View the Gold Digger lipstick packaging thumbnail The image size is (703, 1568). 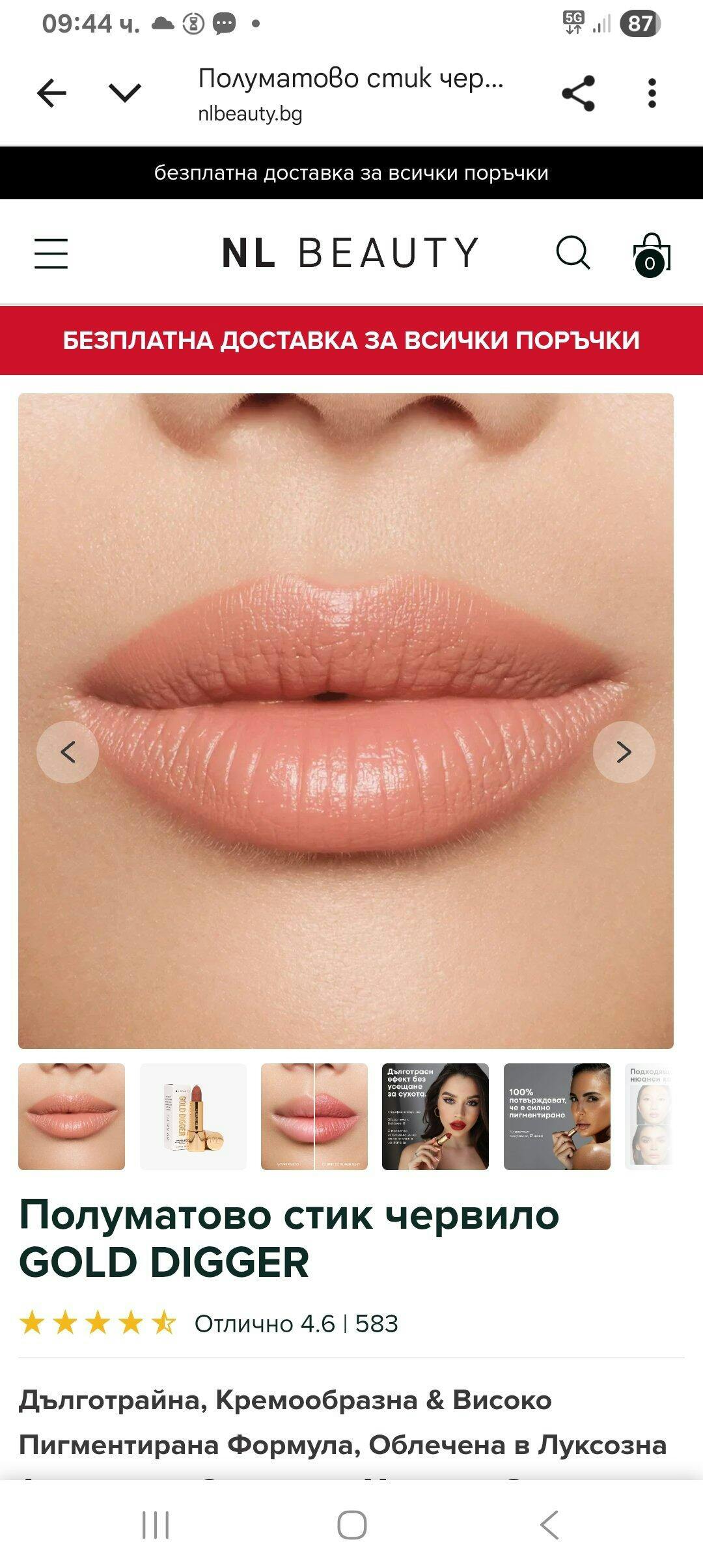pyautogui.click(x=193, y=1117)
